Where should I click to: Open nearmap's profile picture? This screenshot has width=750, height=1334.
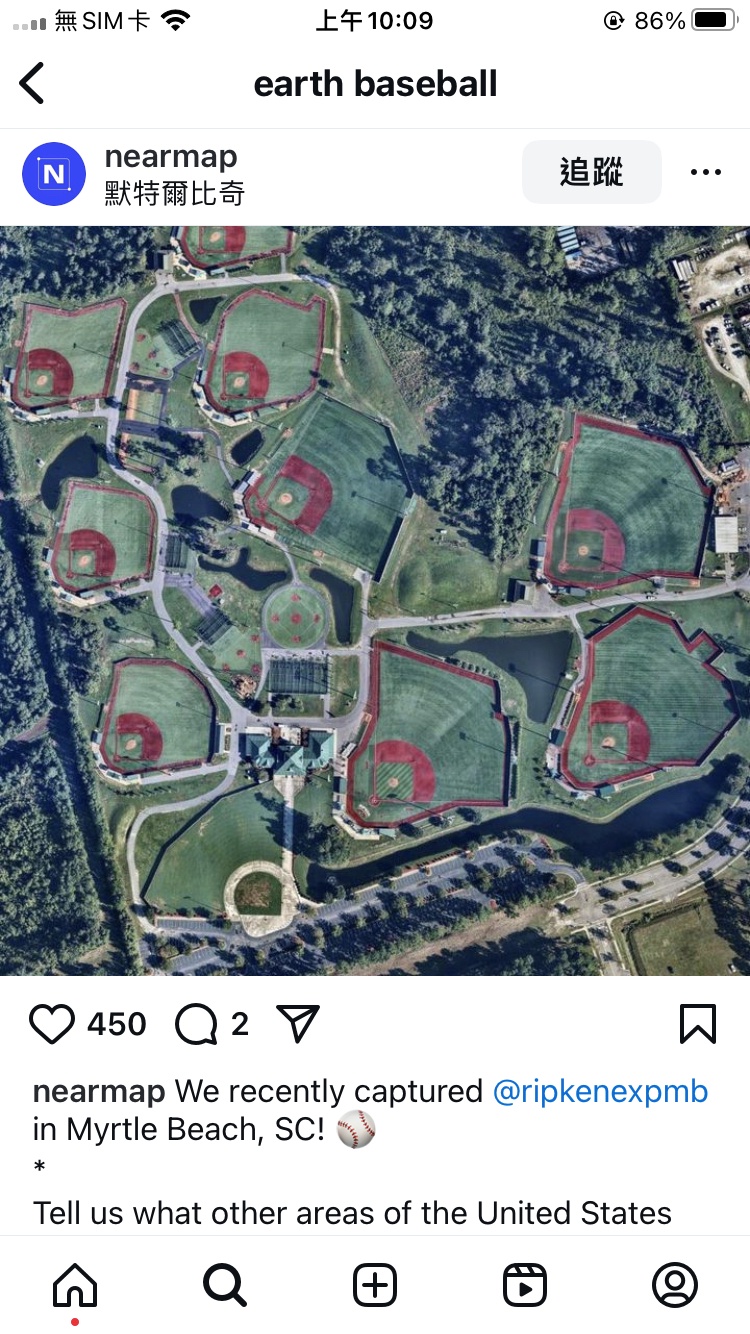point(54,174)
